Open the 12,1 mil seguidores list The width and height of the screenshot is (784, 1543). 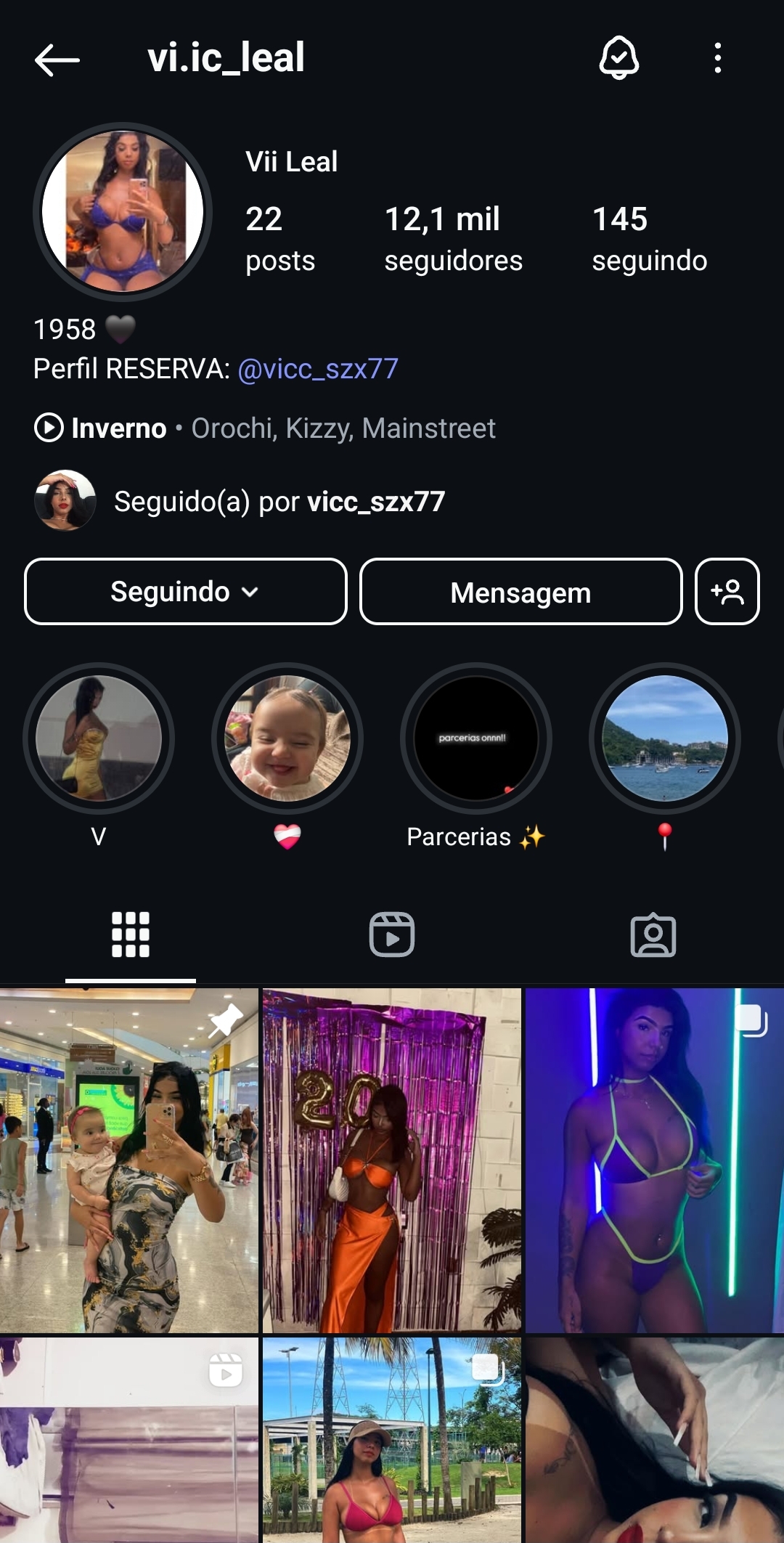[453, 239]
